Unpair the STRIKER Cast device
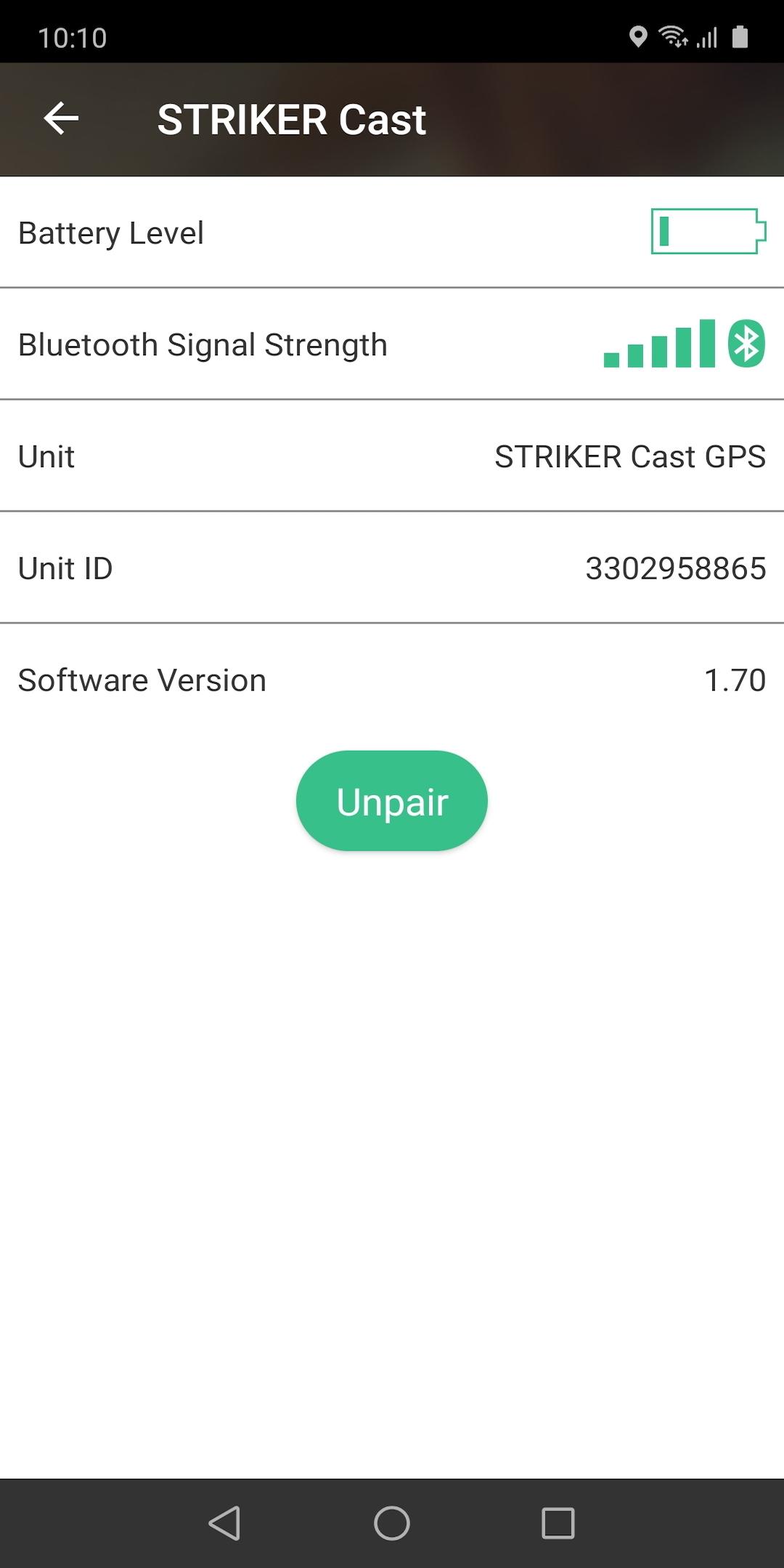The height and width of the screenshot is (1568, 784). (x=391, y=801)
